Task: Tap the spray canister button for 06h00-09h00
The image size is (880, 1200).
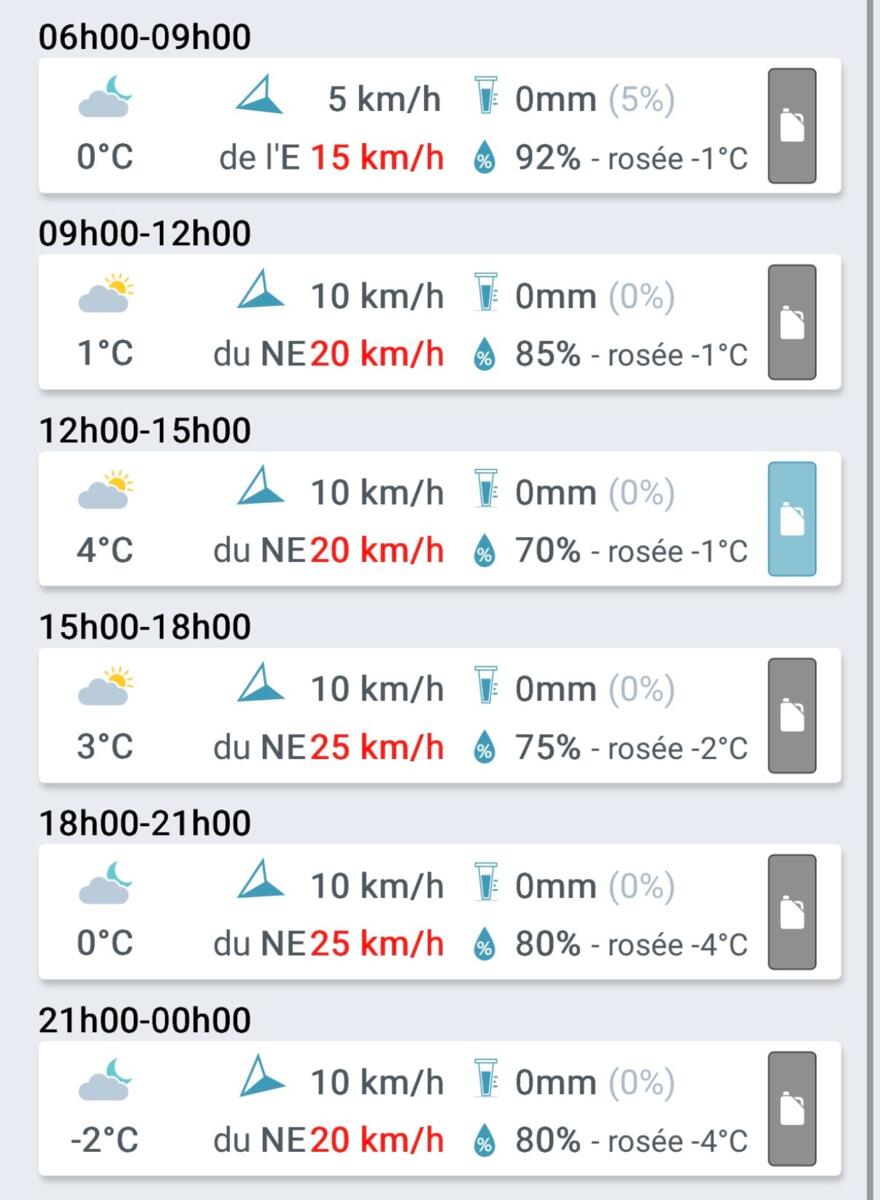Action: 792,126
